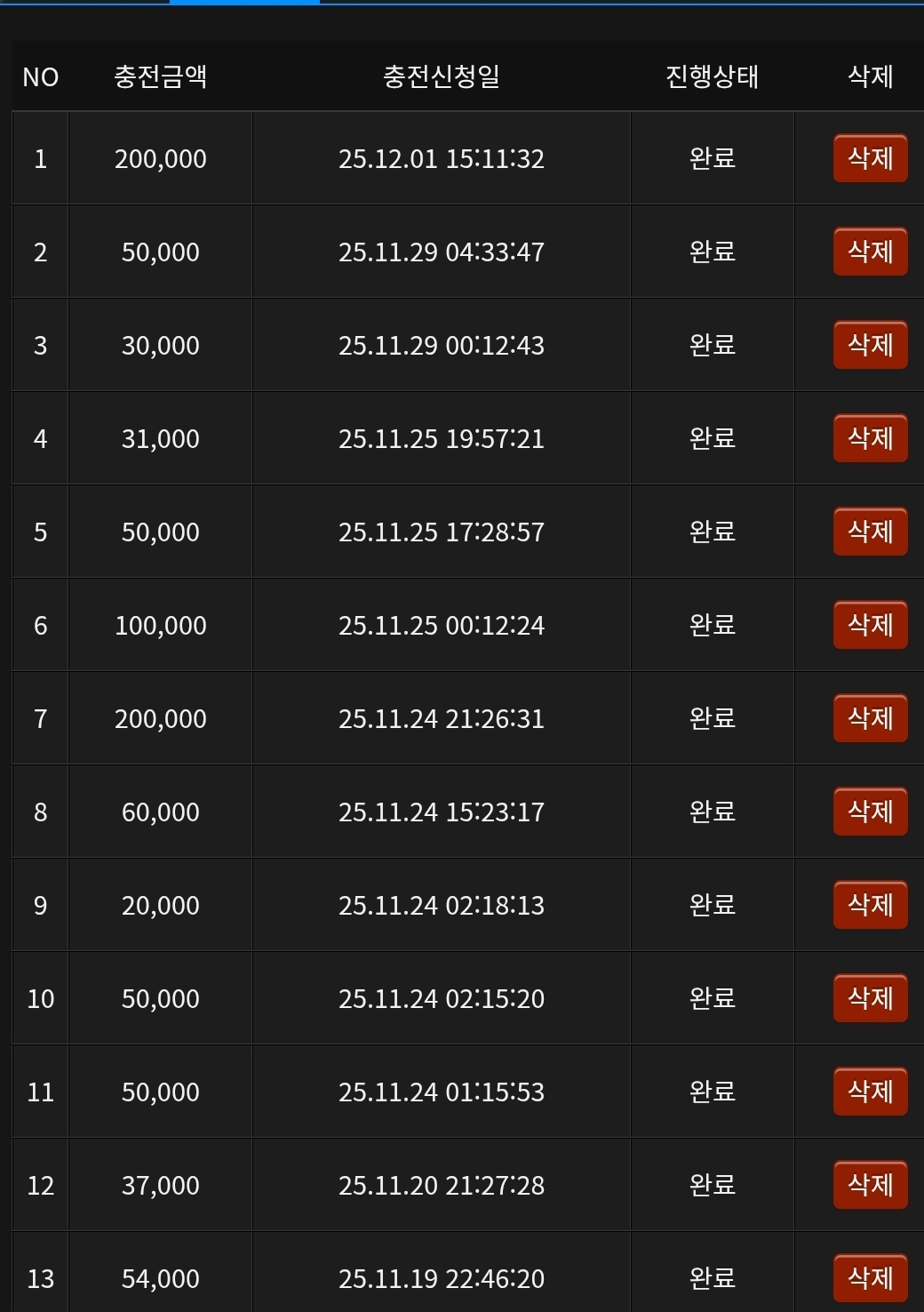
Task: Delete the 31,000 charge record
Action: pos(870,438)
